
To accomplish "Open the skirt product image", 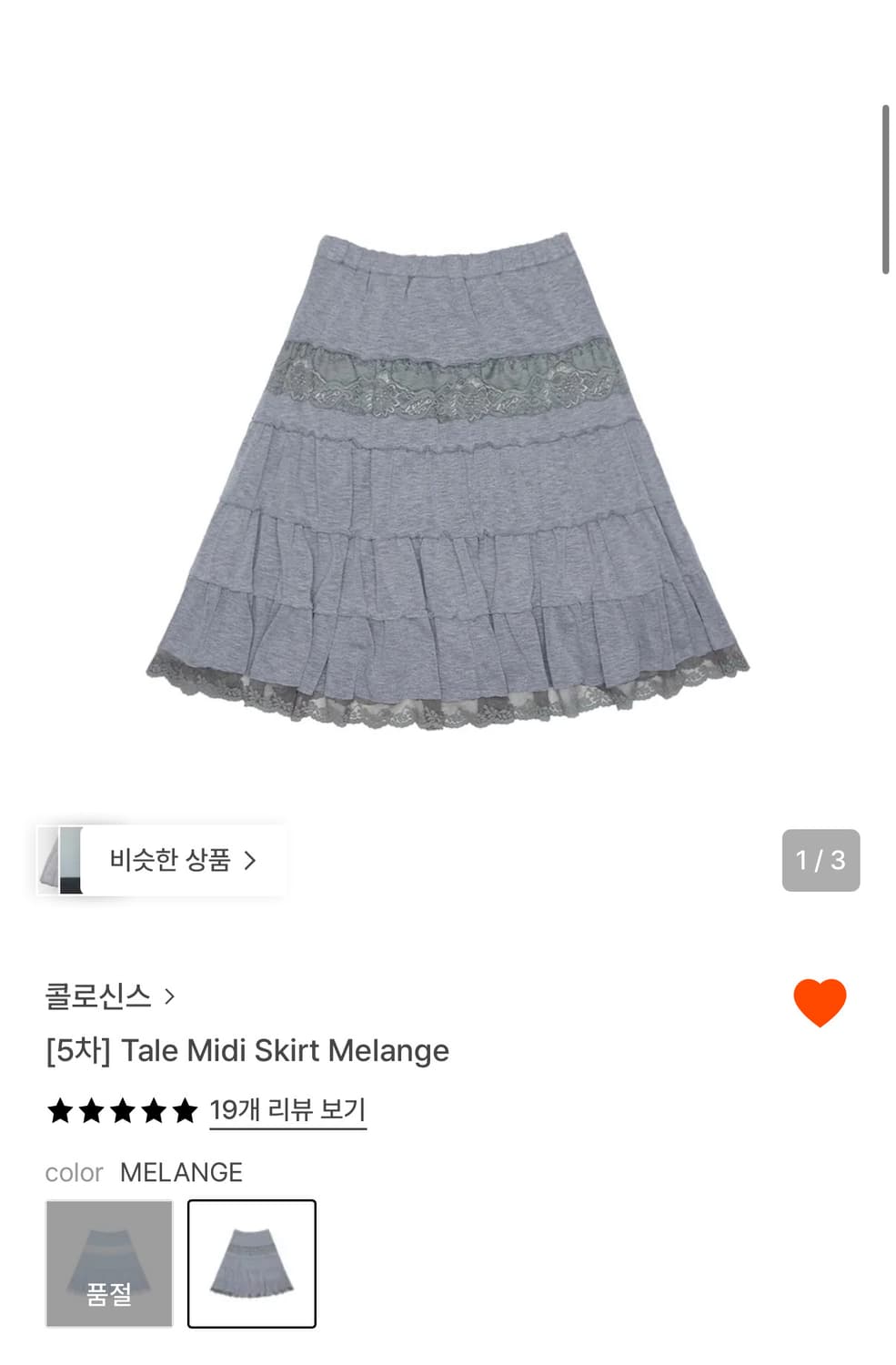I will (448, 480).
